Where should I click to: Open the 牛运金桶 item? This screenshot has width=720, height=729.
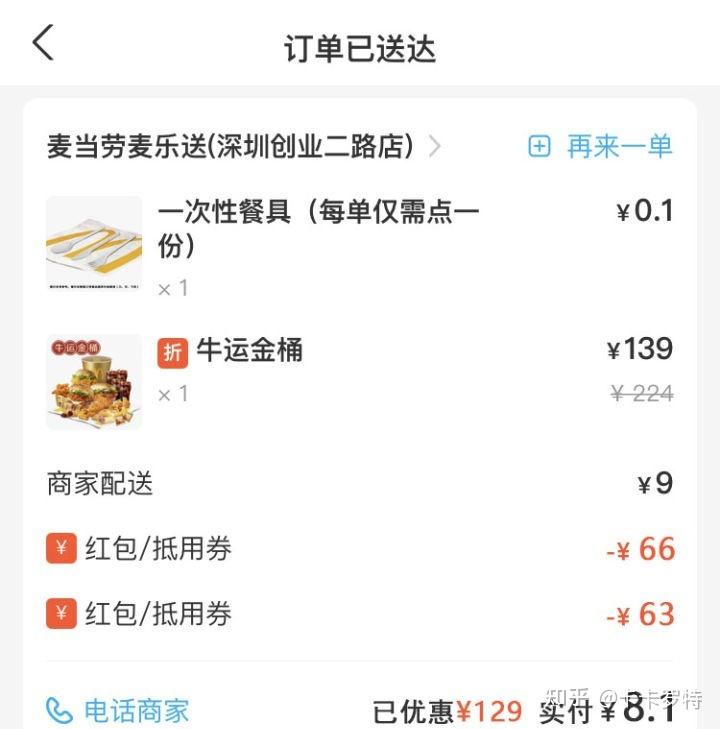(x=249, y=351)
